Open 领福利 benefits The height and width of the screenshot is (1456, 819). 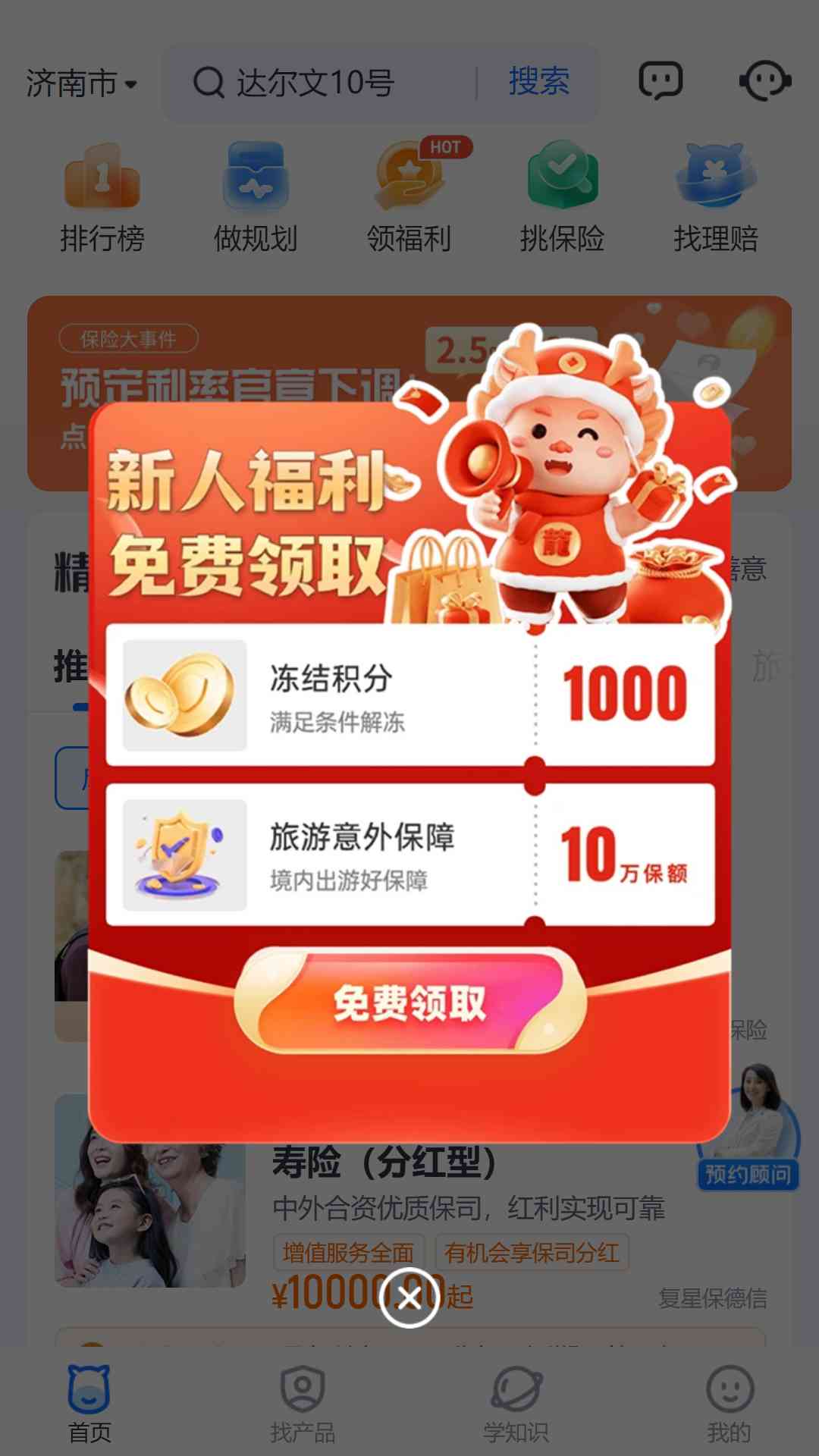[409, 199]
